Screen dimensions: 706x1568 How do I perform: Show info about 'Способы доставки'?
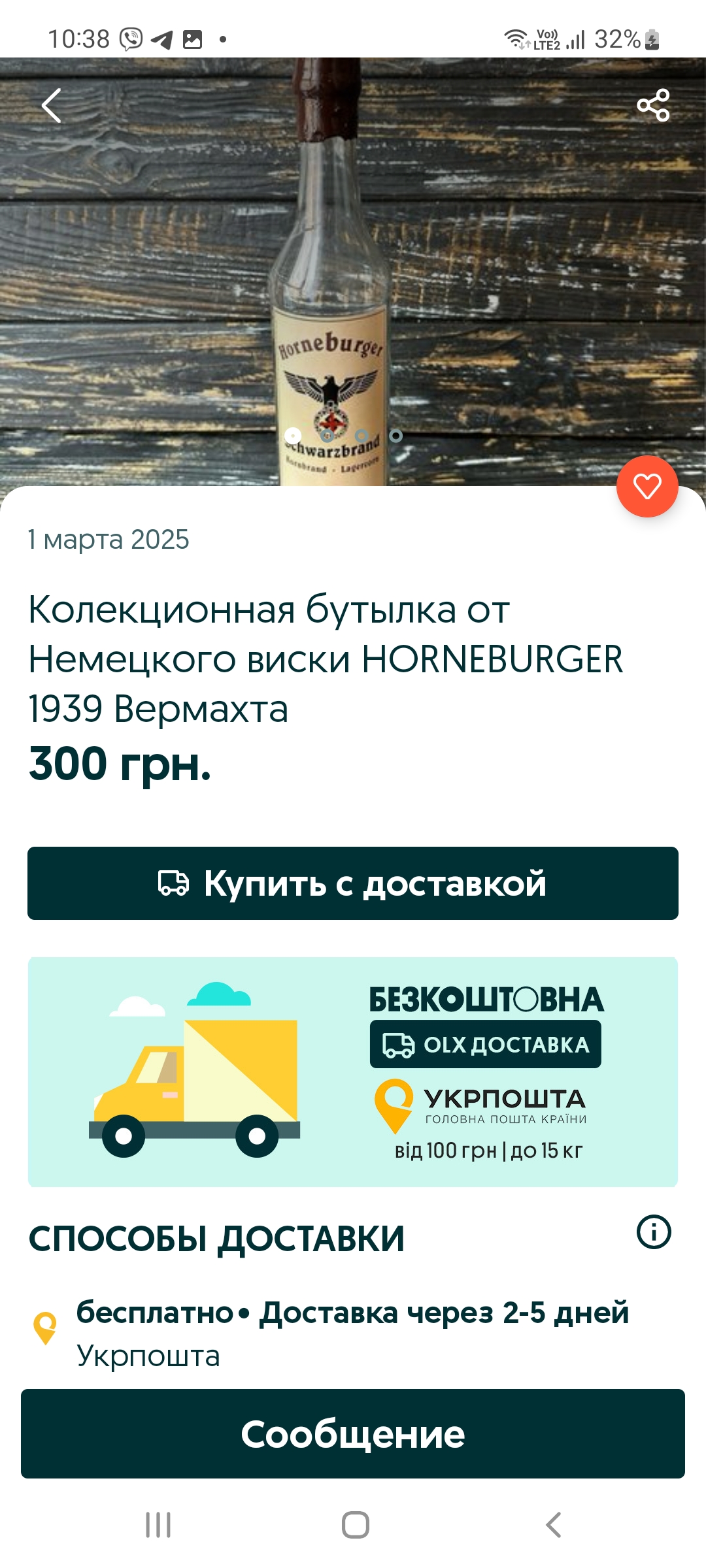point(654,1232)
